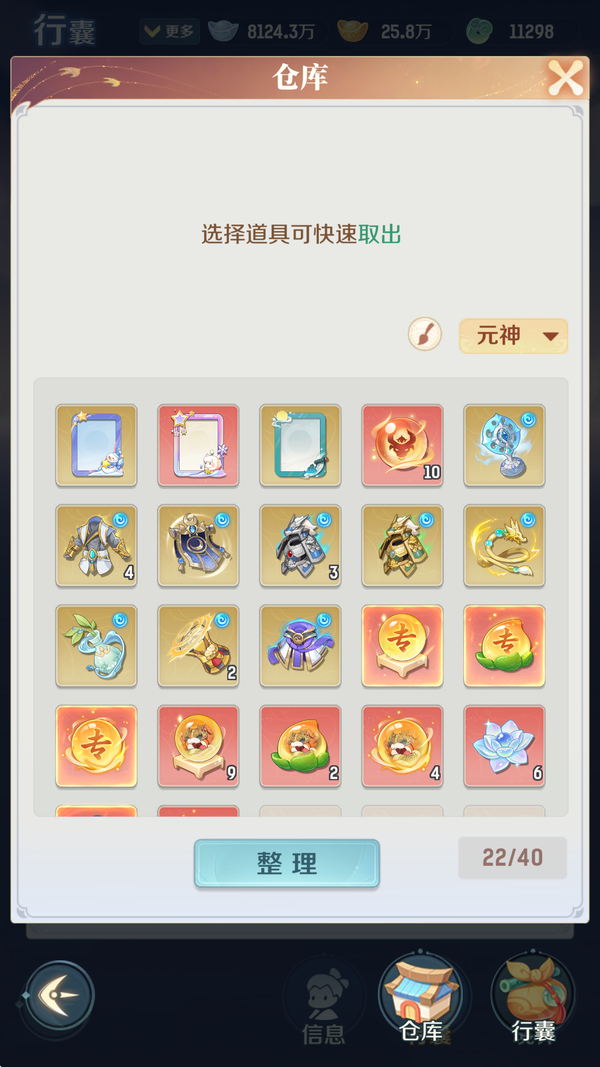Expand the 更多 currency menu
The image size is (600, 1067).
pos(169,31)
